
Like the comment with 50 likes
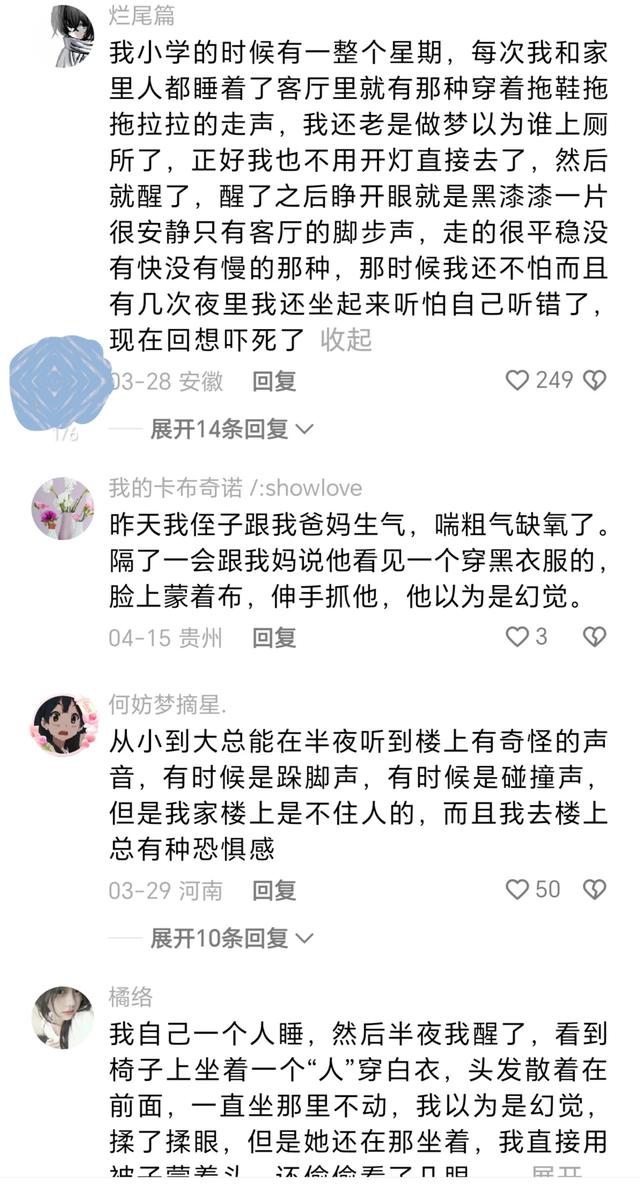point(517,890)
